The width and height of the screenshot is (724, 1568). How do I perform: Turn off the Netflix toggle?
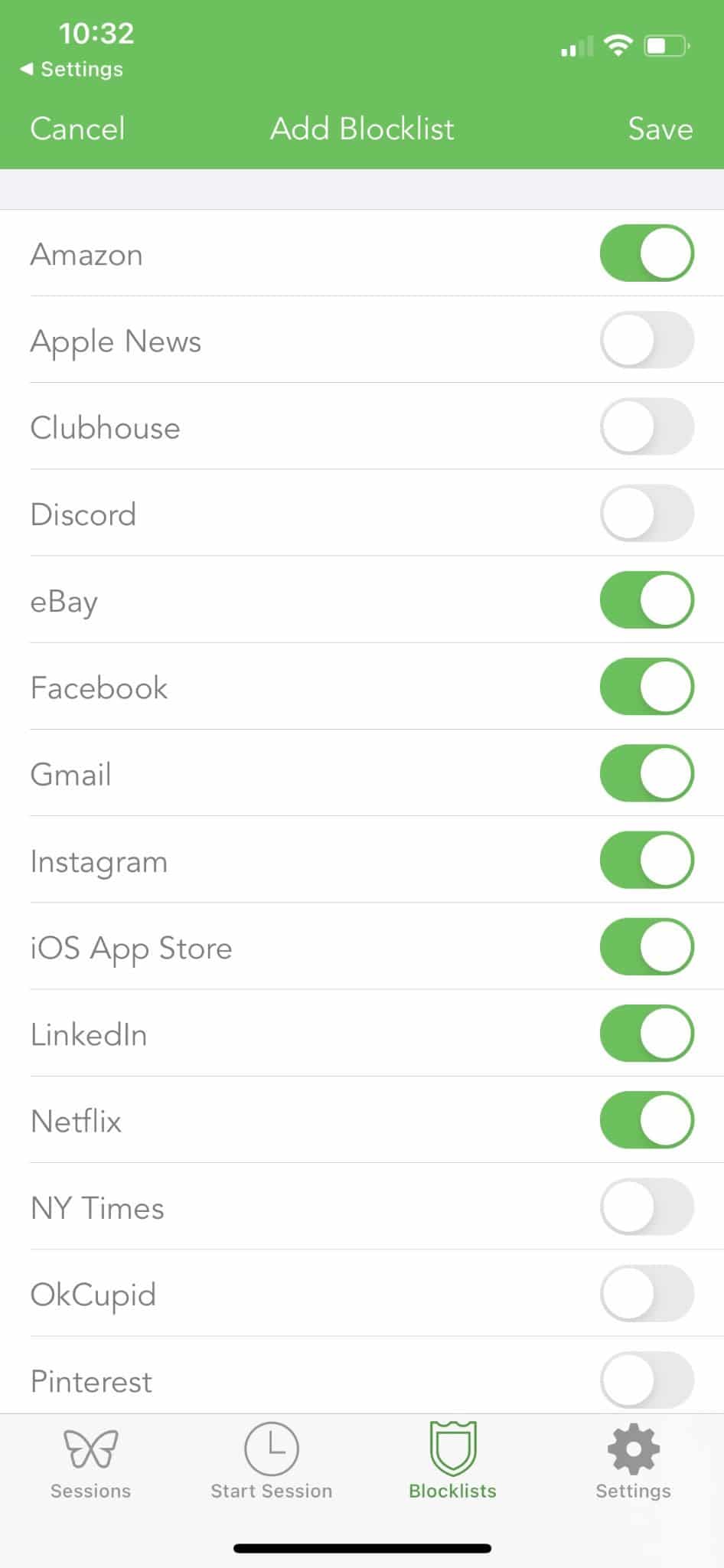[647, 1119]
